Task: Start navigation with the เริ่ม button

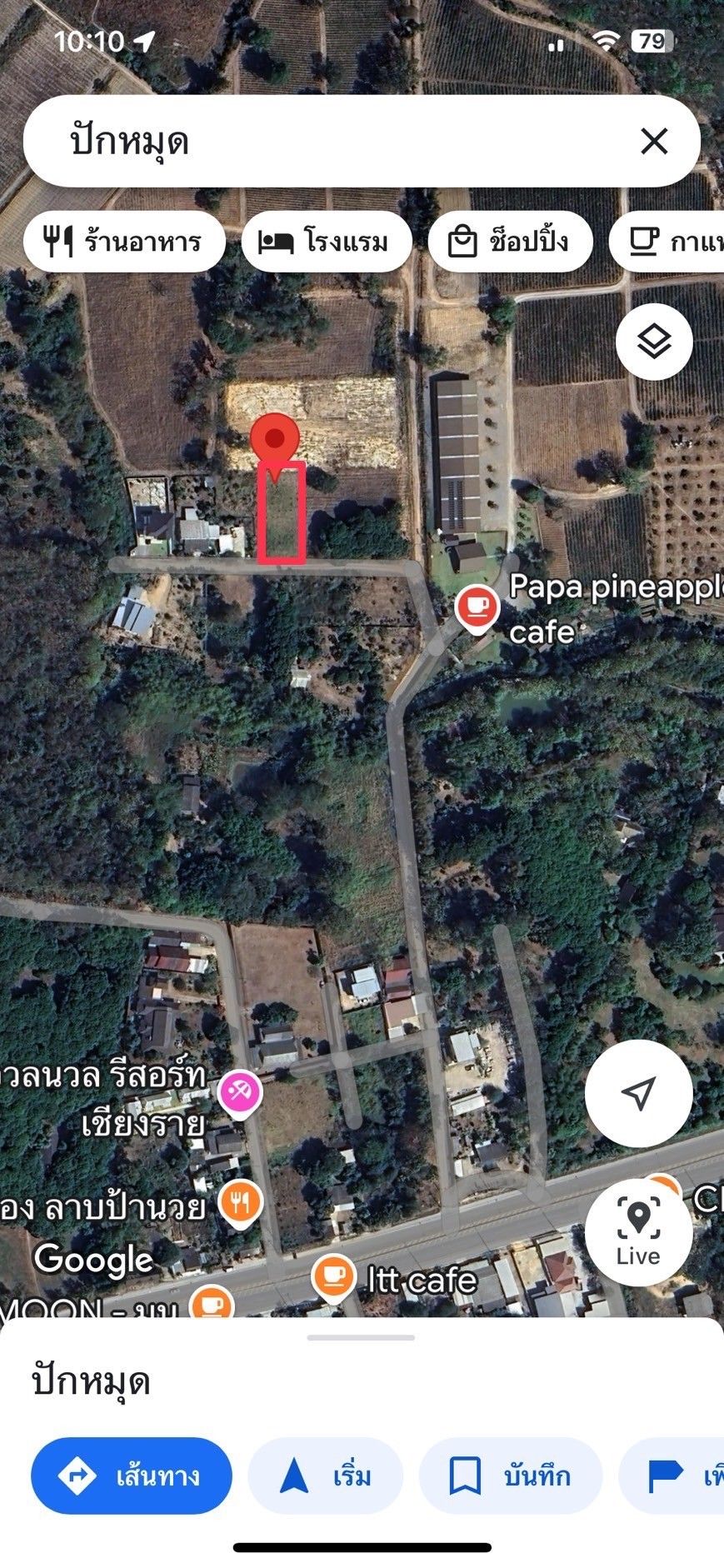Action: 326,1476
